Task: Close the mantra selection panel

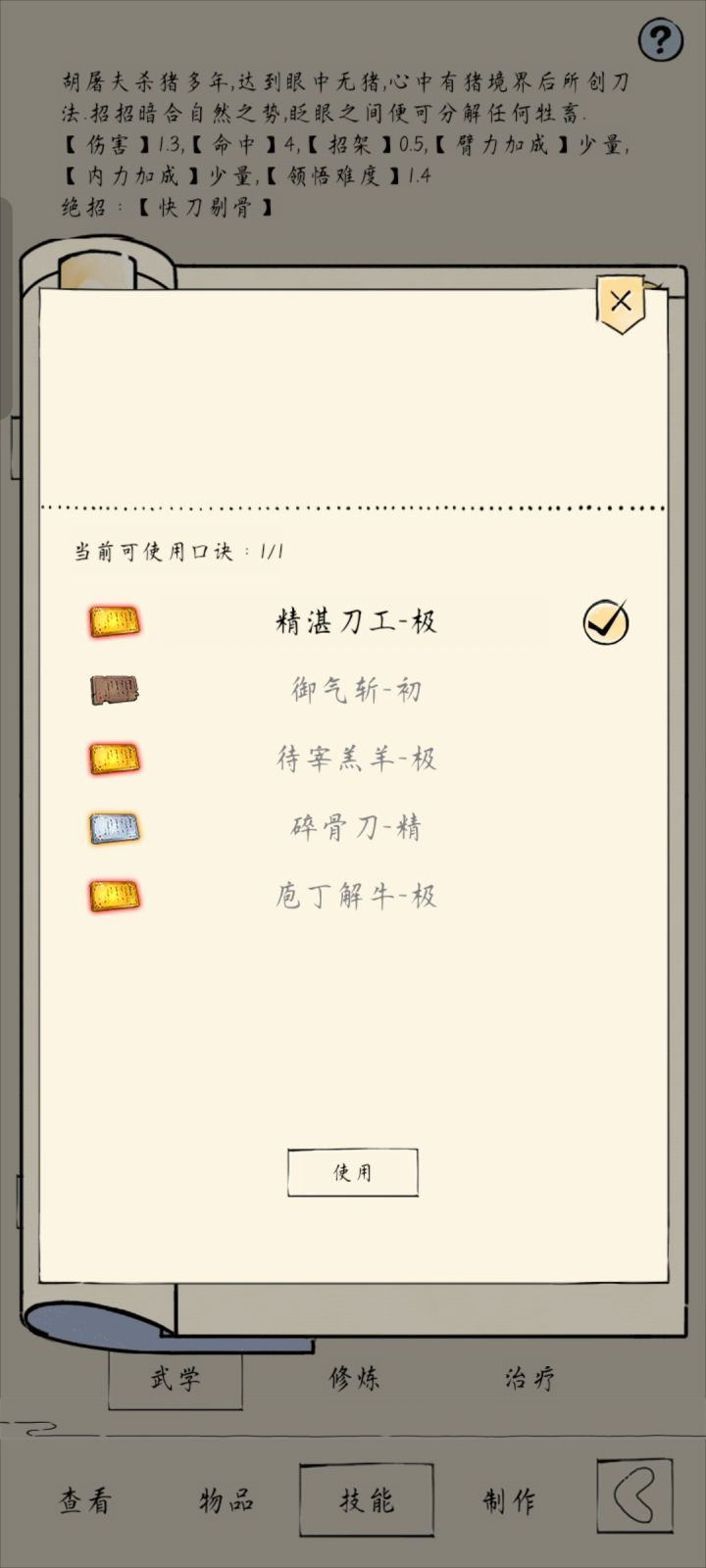Action: click(619, 301)
